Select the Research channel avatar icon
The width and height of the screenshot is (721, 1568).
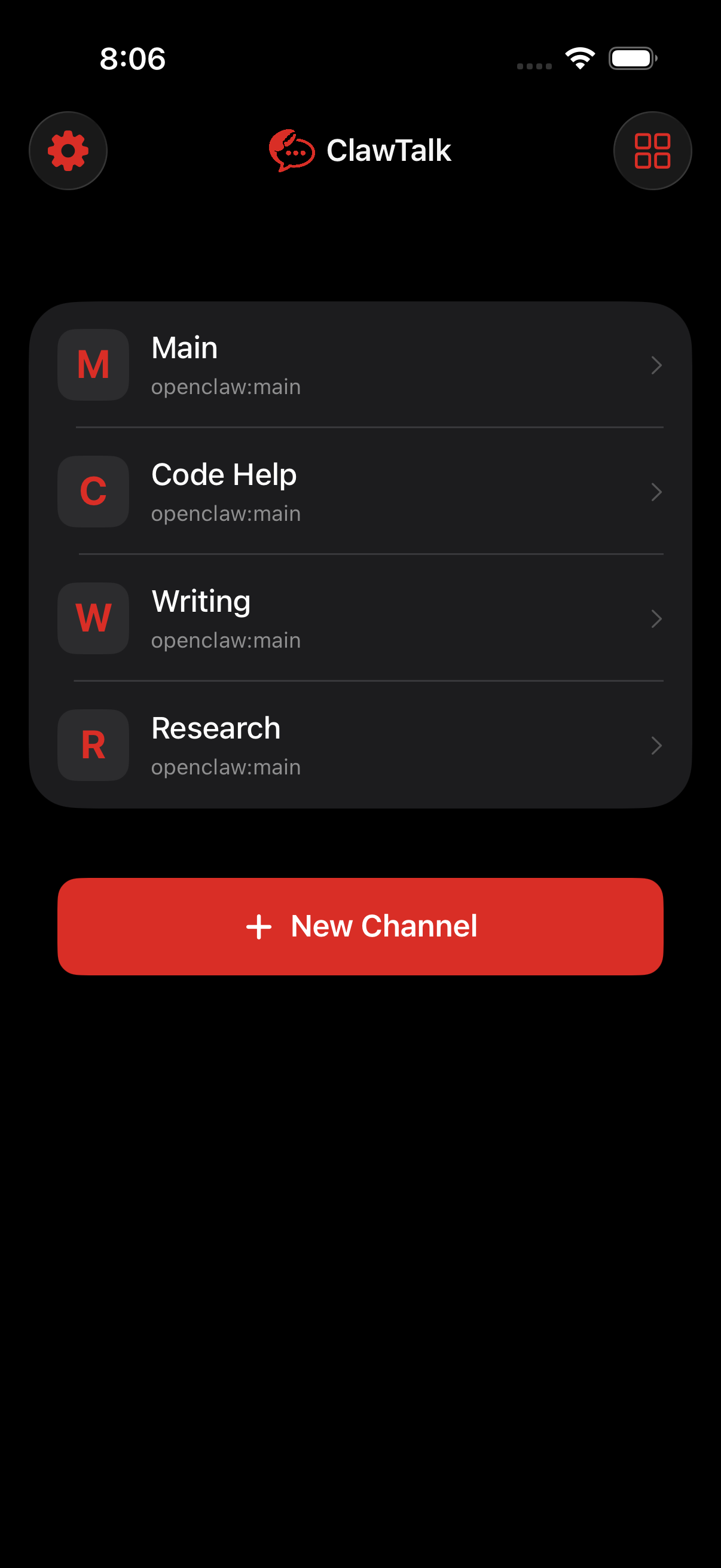pos(93,746)
